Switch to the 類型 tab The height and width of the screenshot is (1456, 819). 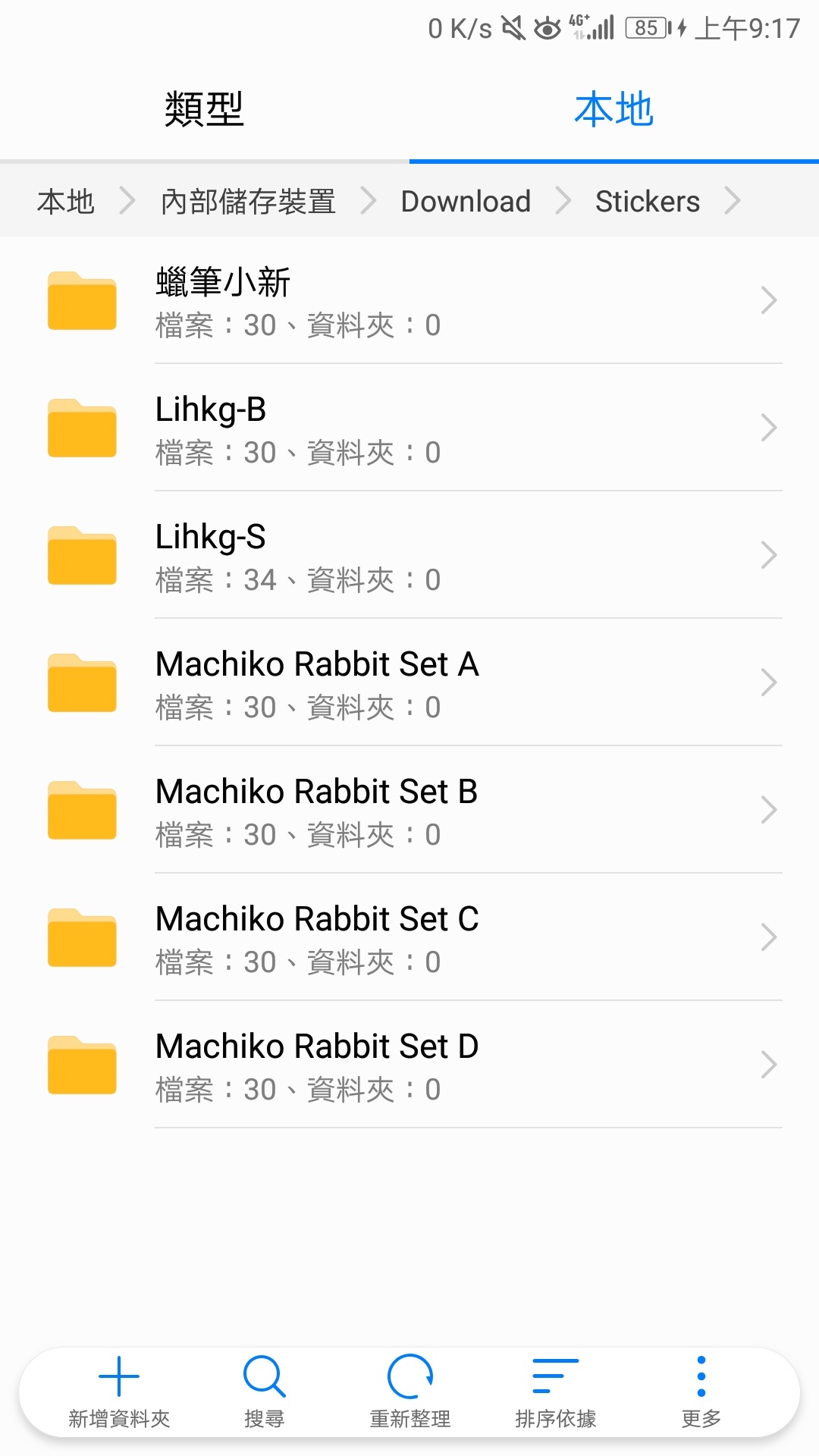[x=204, y=109]
